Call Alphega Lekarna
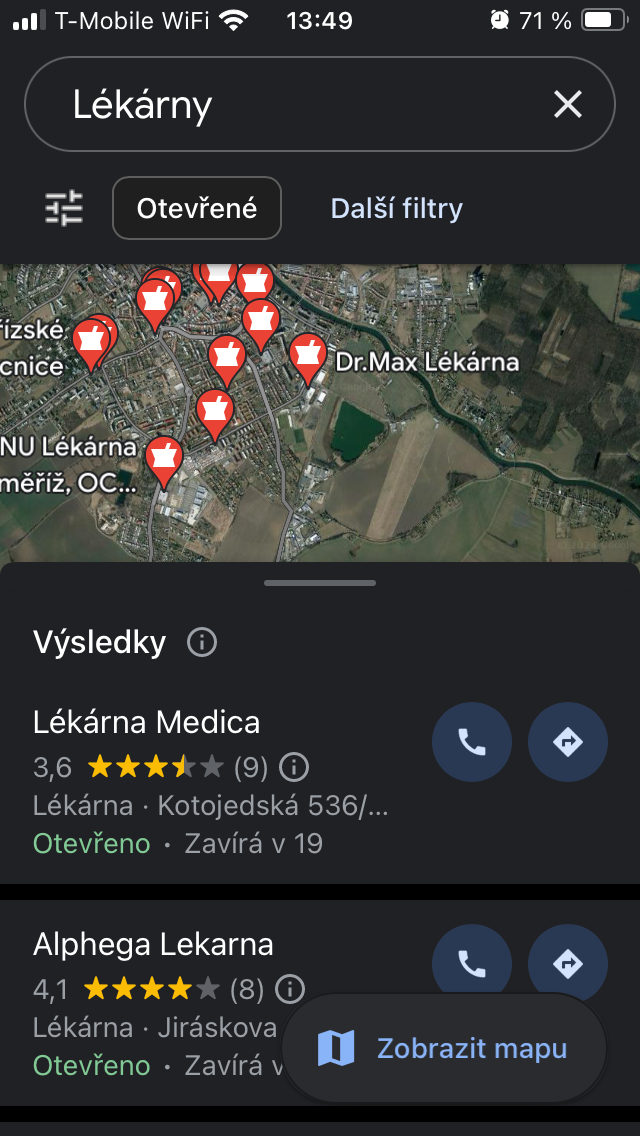The image size is (640, 1136). pyautogui.click(x=471, y=963)
